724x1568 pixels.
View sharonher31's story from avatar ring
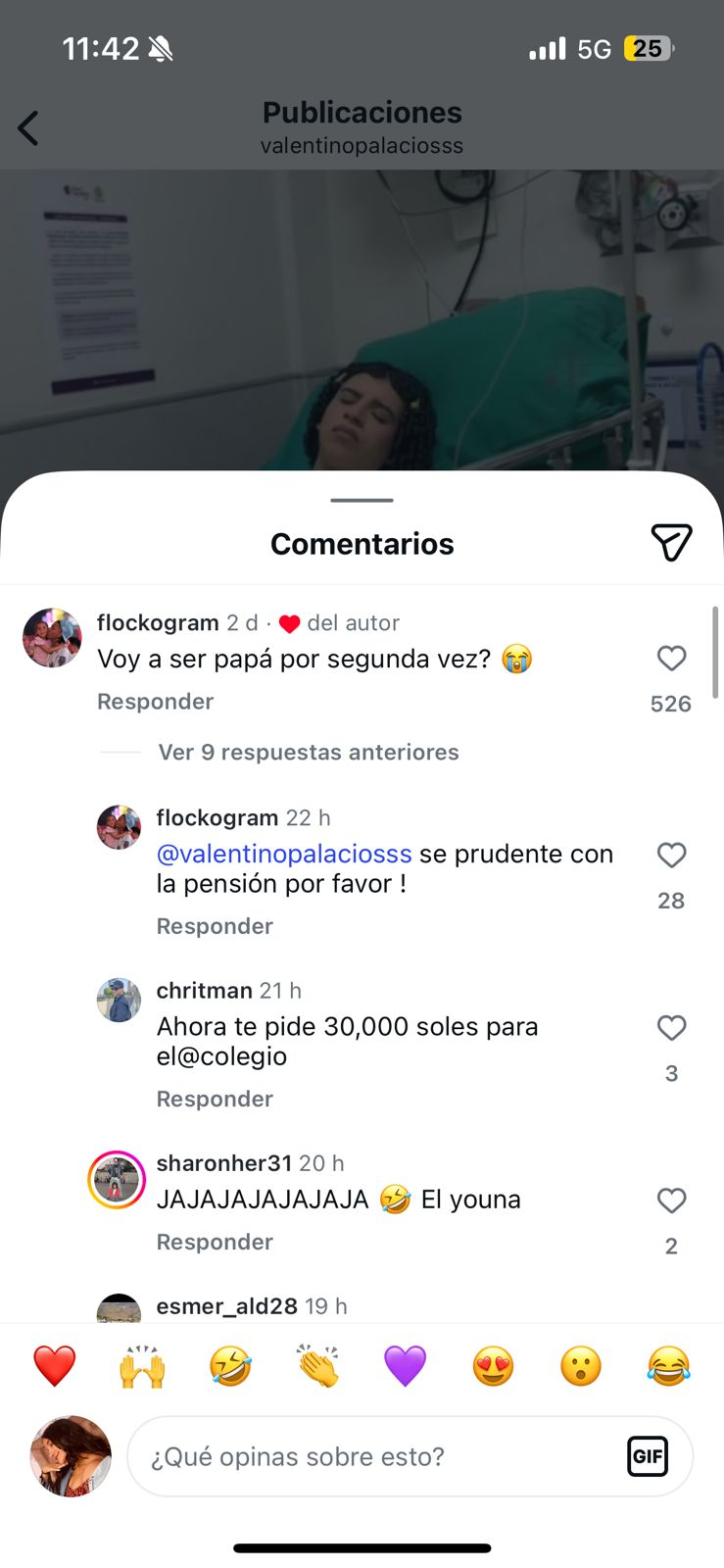tap(117, 1180)
